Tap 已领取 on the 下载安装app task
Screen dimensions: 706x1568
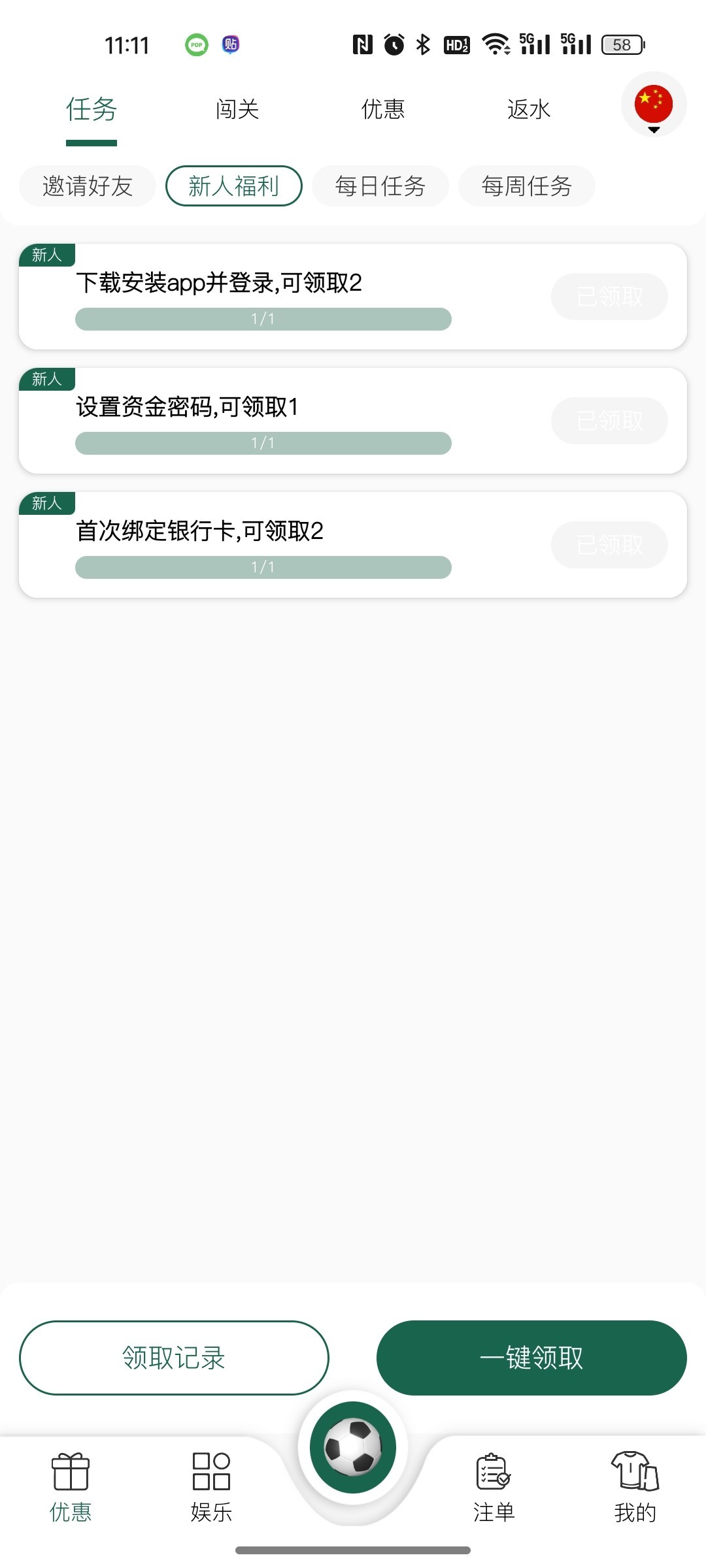[609, 297]
